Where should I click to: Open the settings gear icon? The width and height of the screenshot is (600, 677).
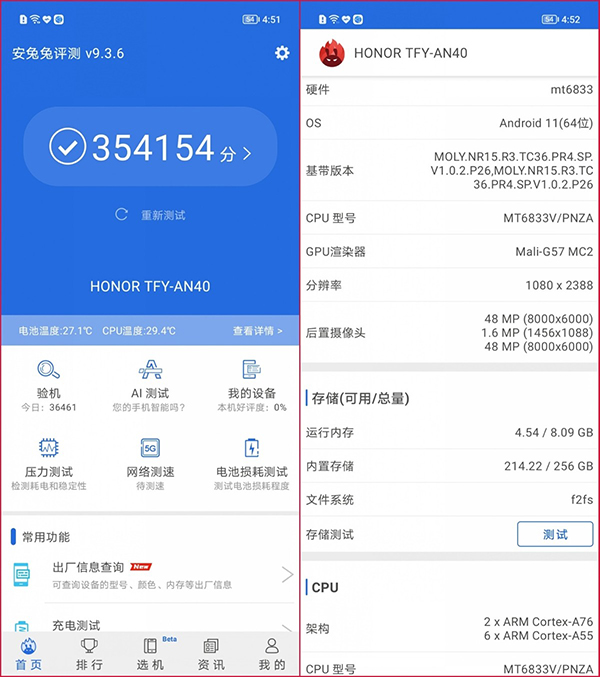(282, 53)
